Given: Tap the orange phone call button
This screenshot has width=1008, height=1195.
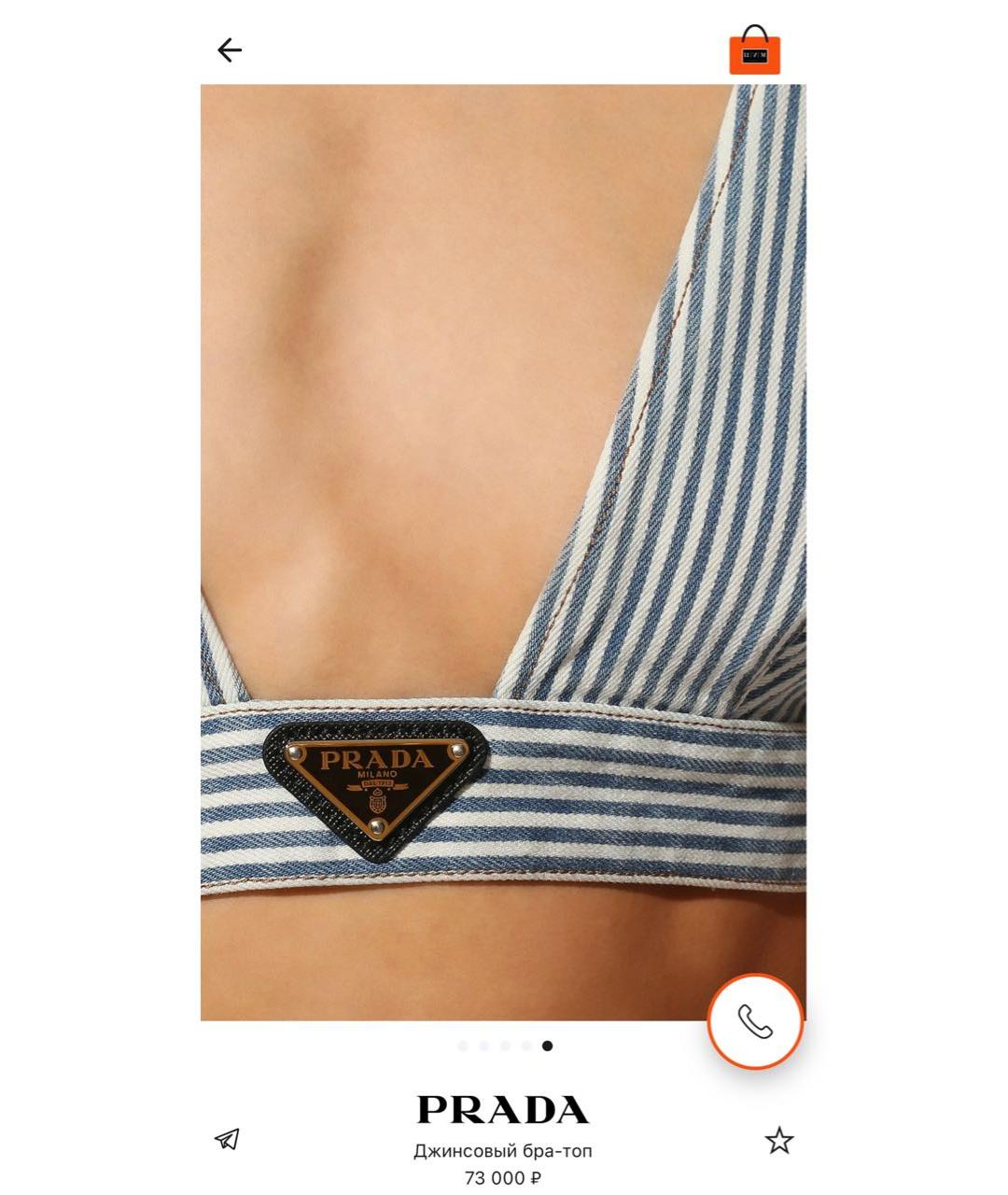Looking at the screenshot, I should 755,1021.
